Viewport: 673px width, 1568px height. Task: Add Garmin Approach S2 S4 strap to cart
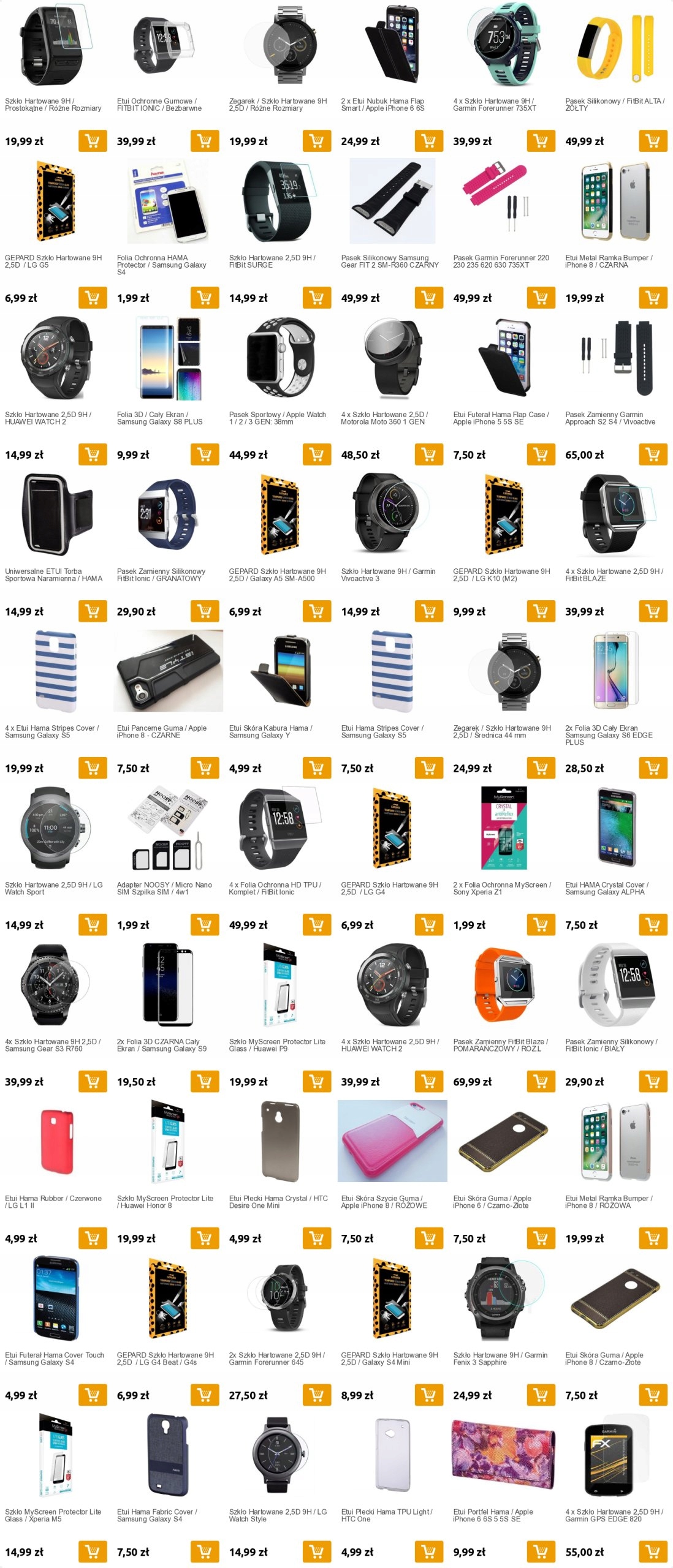[x=653, y=454]
